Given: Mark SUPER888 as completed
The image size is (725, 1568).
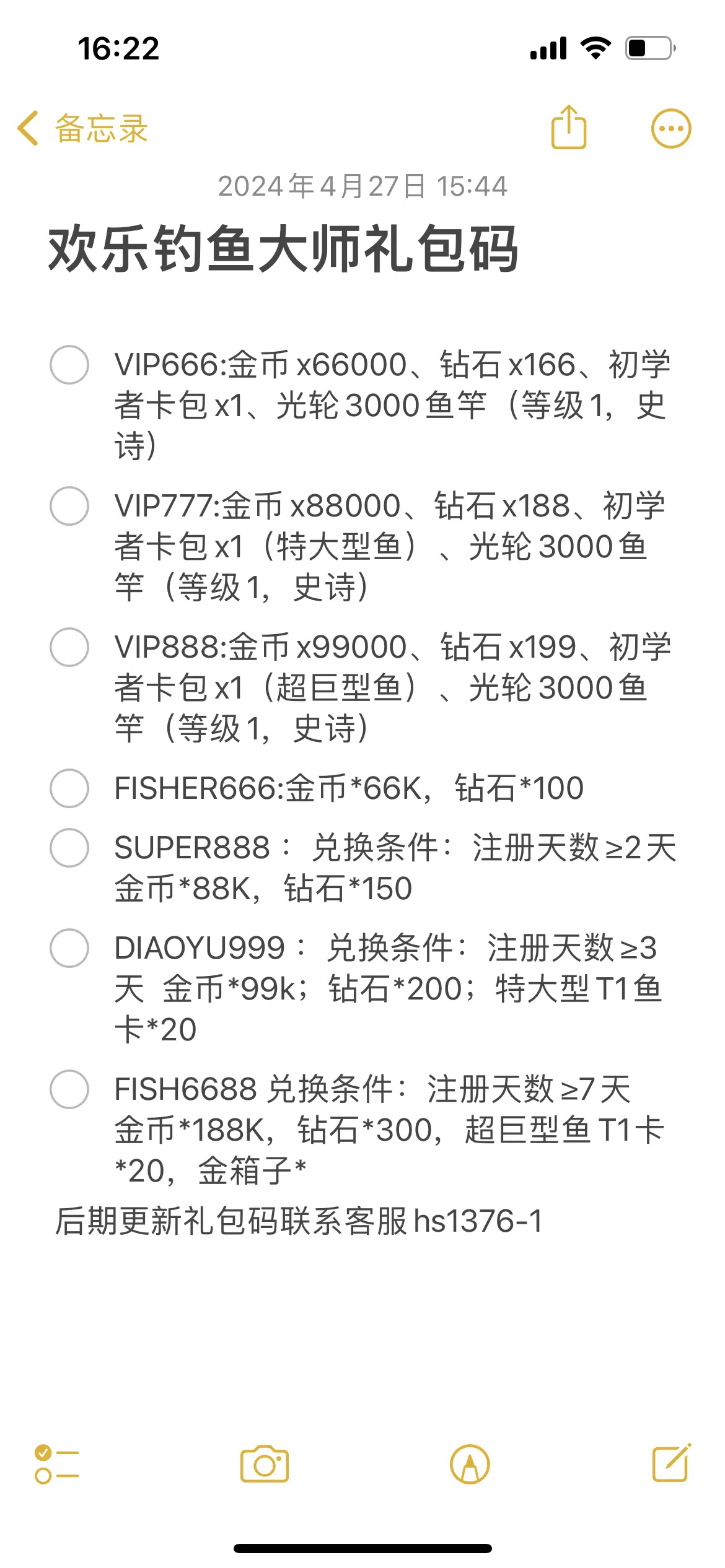Looking at the screenshot, I should point(69,848).
